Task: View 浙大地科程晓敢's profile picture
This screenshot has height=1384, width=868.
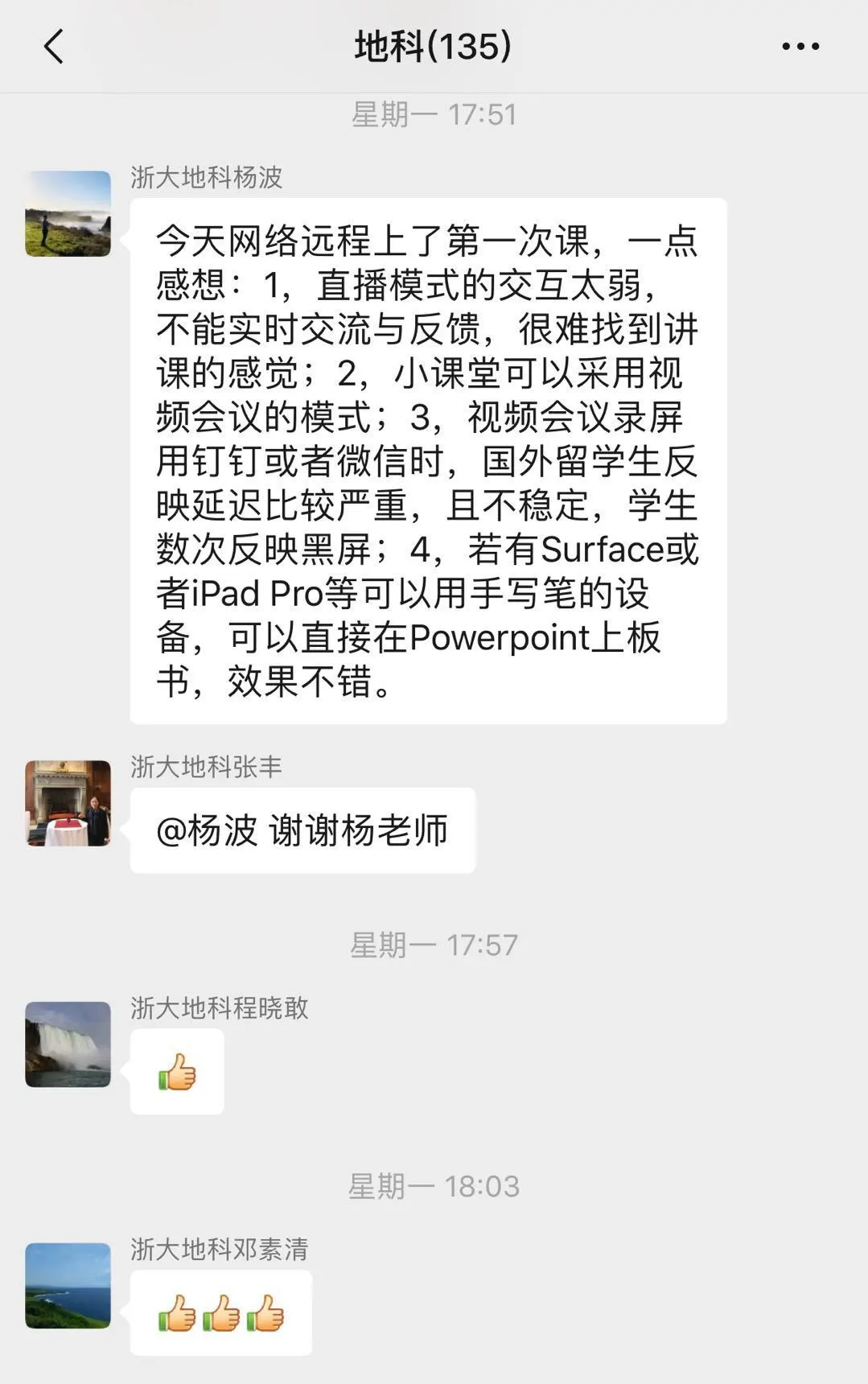Action: coord(68,1044)
